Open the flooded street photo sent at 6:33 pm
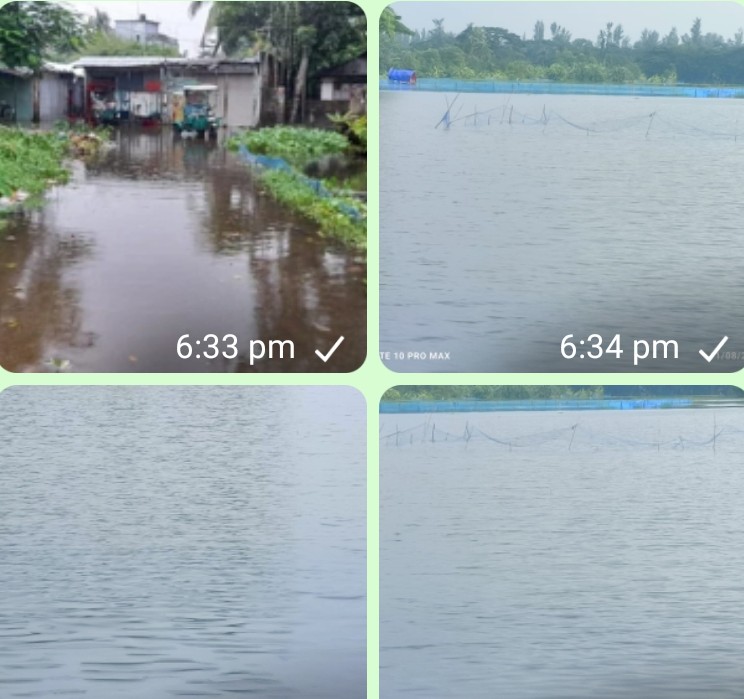The height and width of the screenshot is (699, 744). point(183,187)
